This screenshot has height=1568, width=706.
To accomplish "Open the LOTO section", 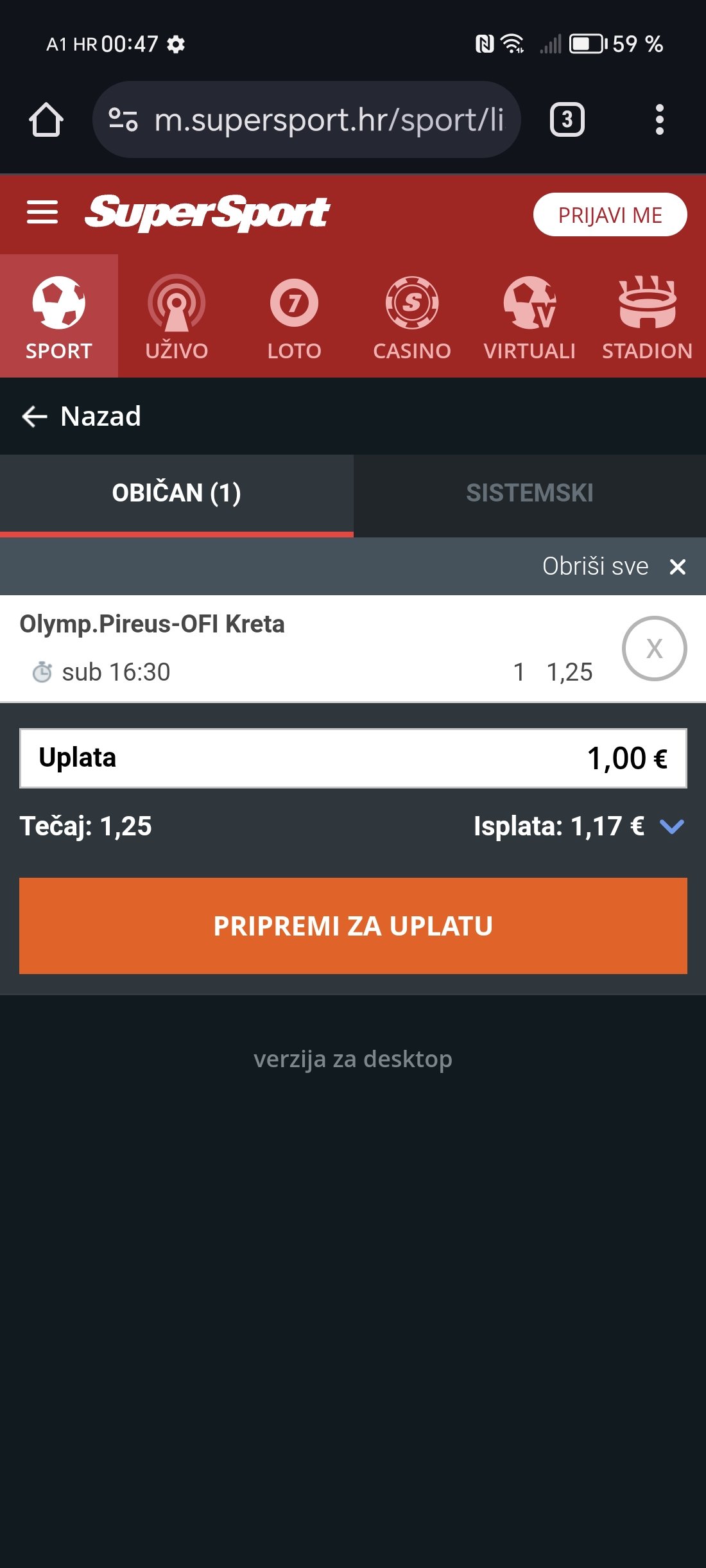I will point(294,317).
